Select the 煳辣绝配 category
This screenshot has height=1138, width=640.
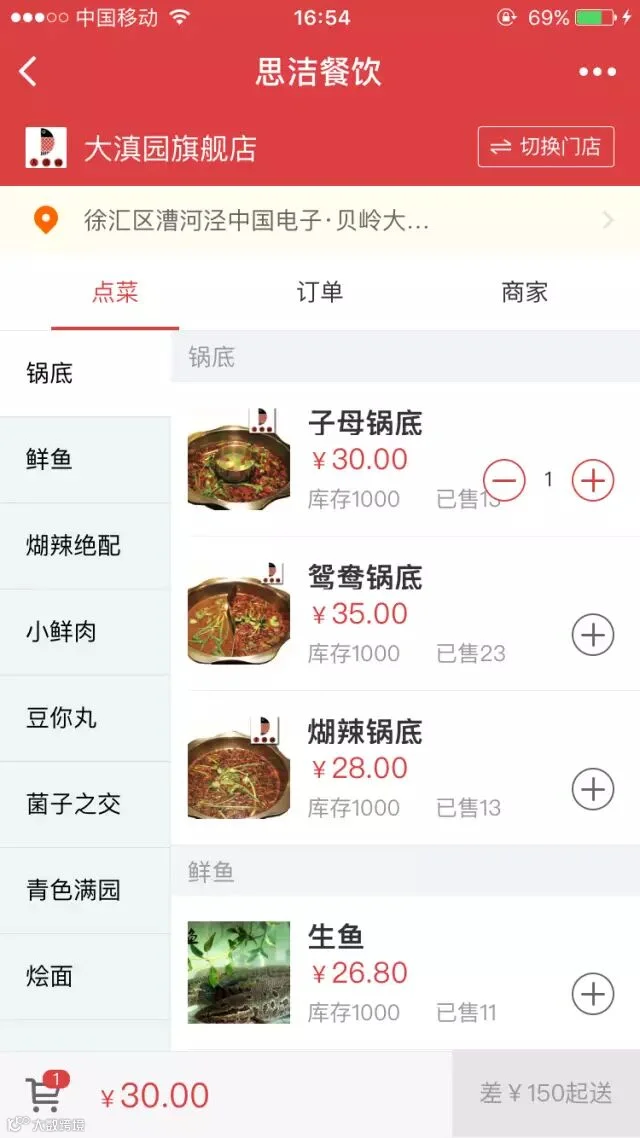pyautogui.click(x=85, y=546)
